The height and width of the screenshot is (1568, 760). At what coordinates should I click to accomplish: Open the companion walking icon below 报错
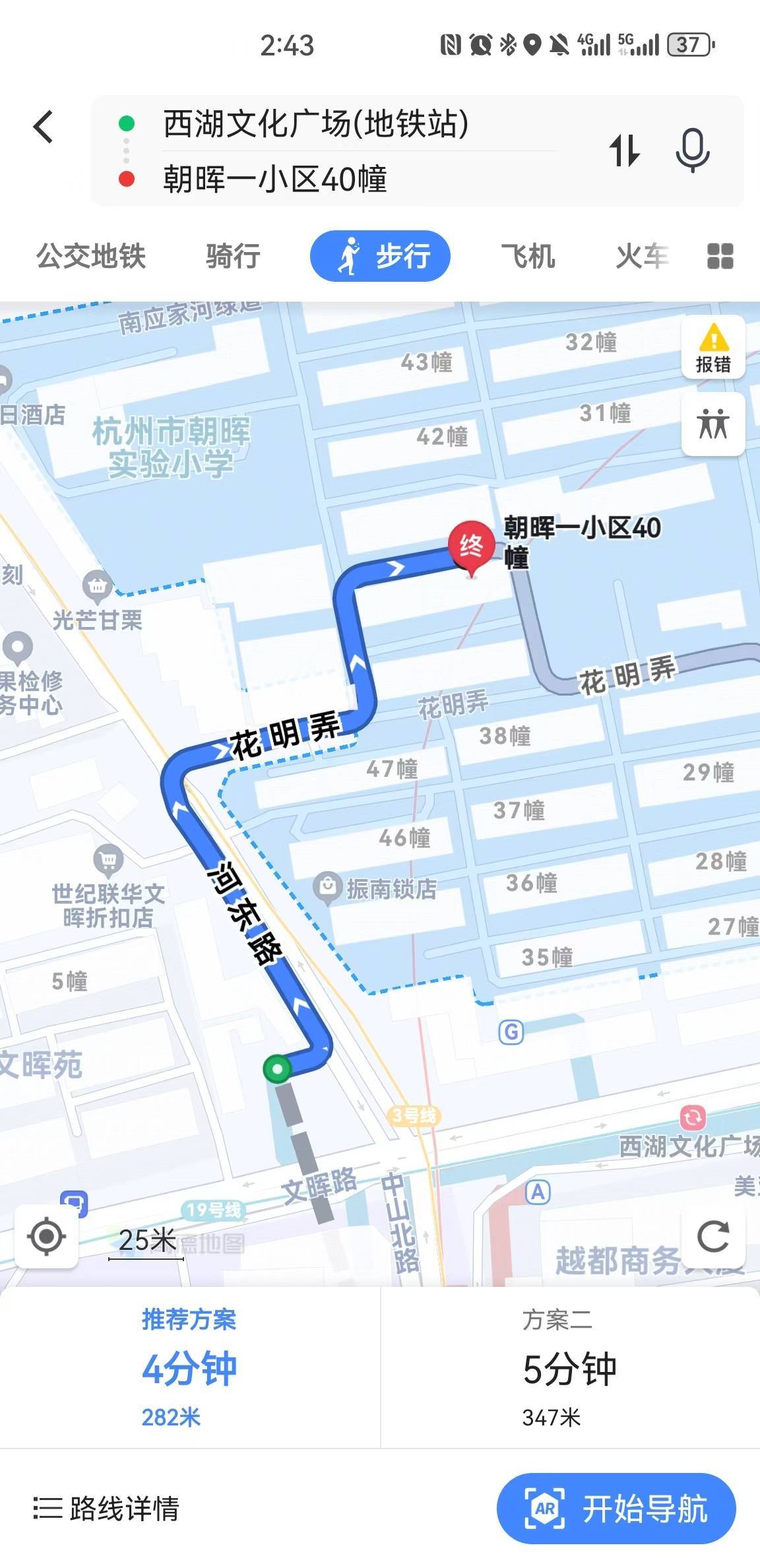(x=713, y=424)
